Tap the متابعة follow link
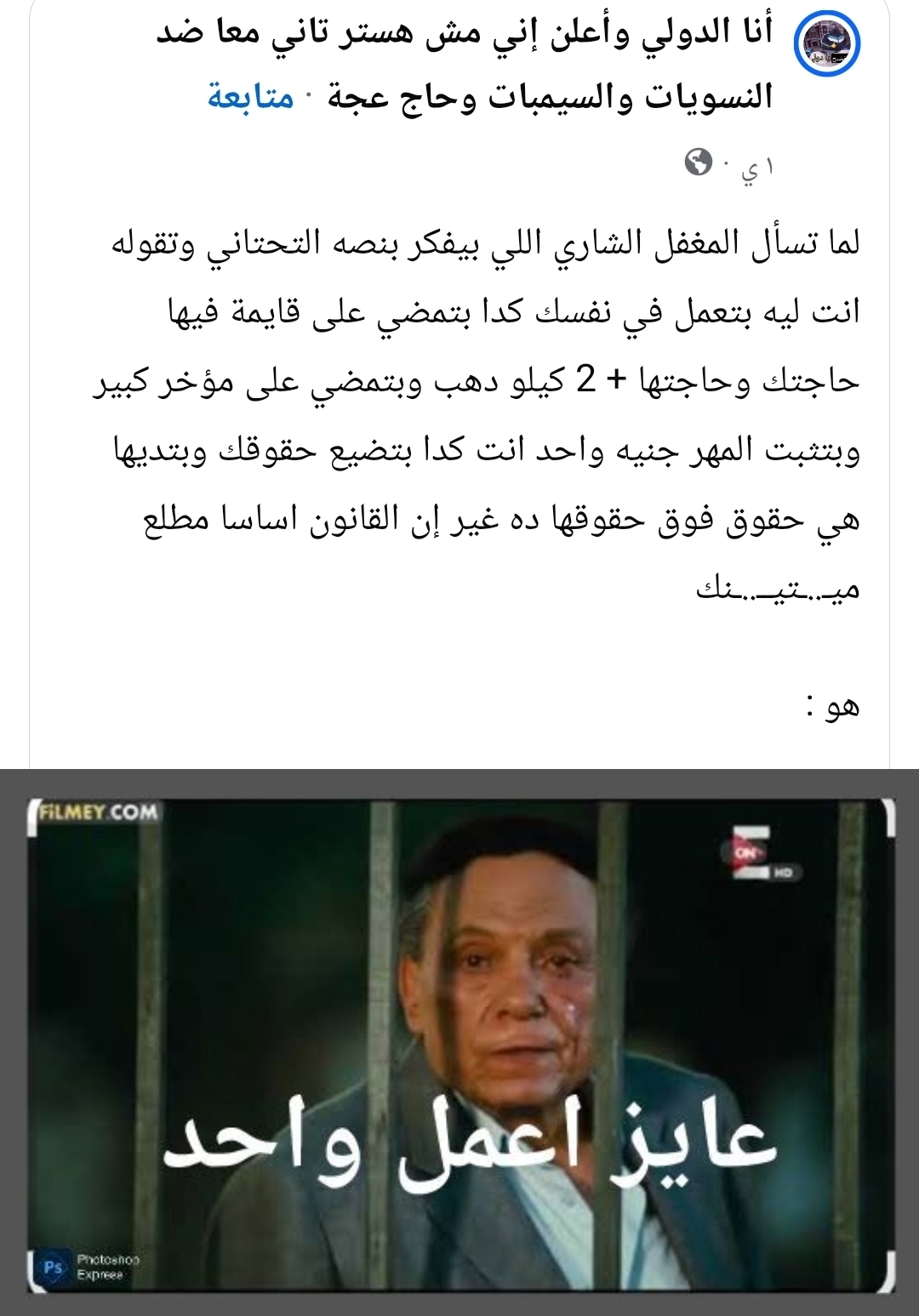This screenshot has height=1316, width=919. (251, 97)
